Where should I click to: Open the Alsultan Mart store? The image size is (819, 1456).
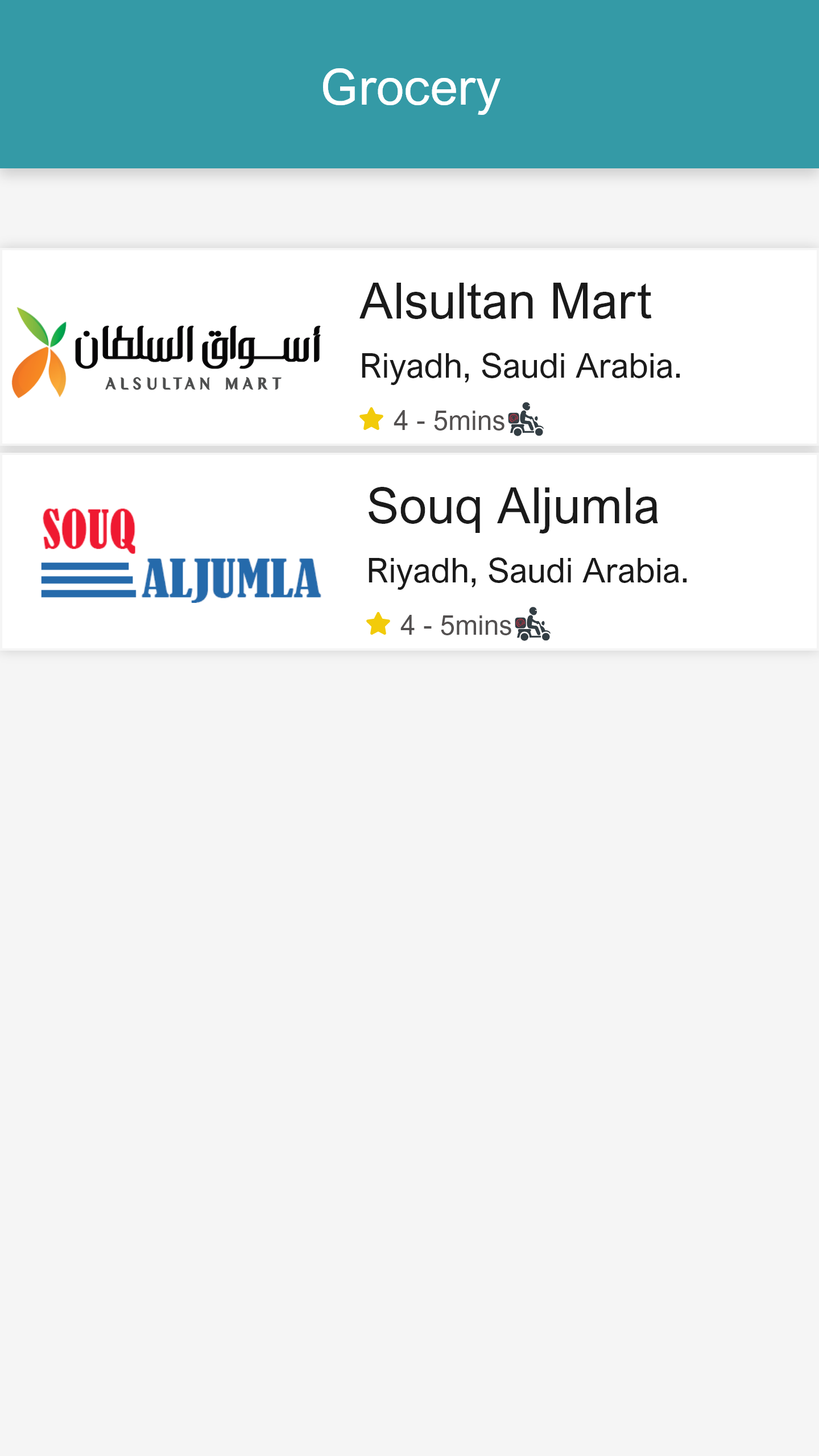click(409, 347)
